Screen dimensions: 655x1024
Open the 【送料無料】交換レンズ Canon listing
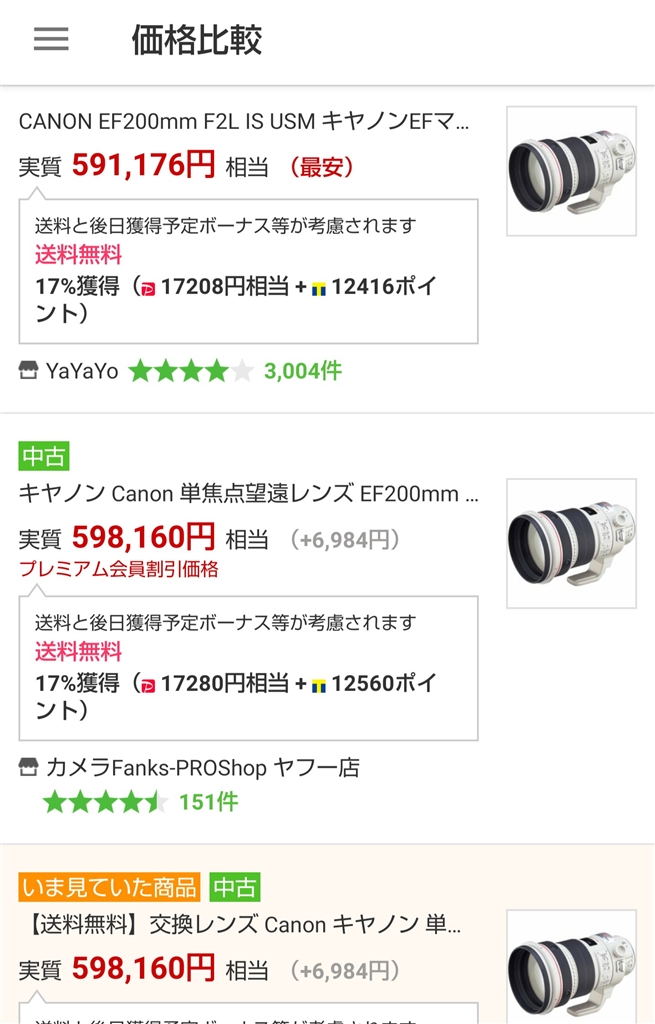240,925
